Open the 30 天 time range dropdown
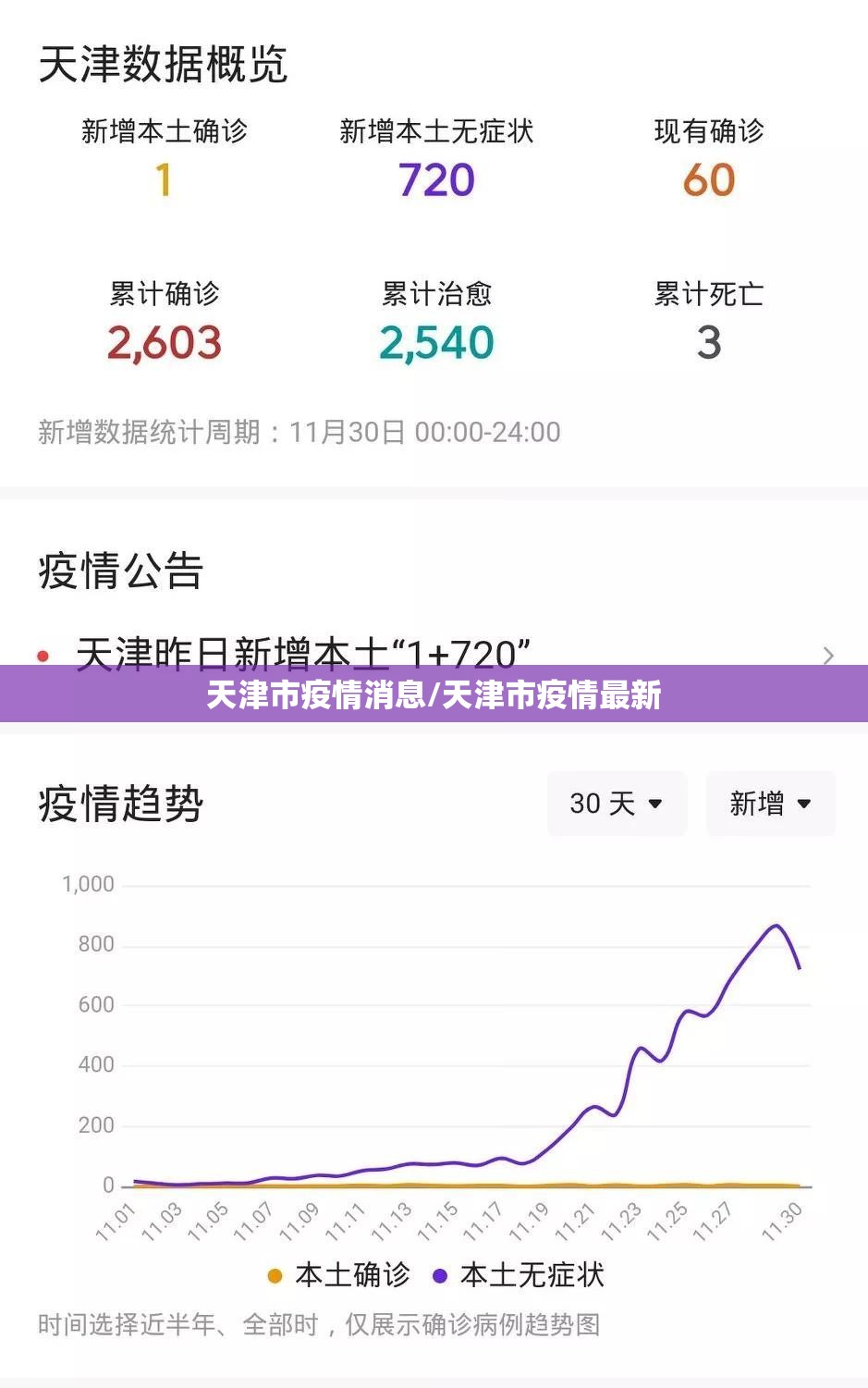The height and width of the screenshot is (1388, 868). pyautogui.click(x=617, y=804)
